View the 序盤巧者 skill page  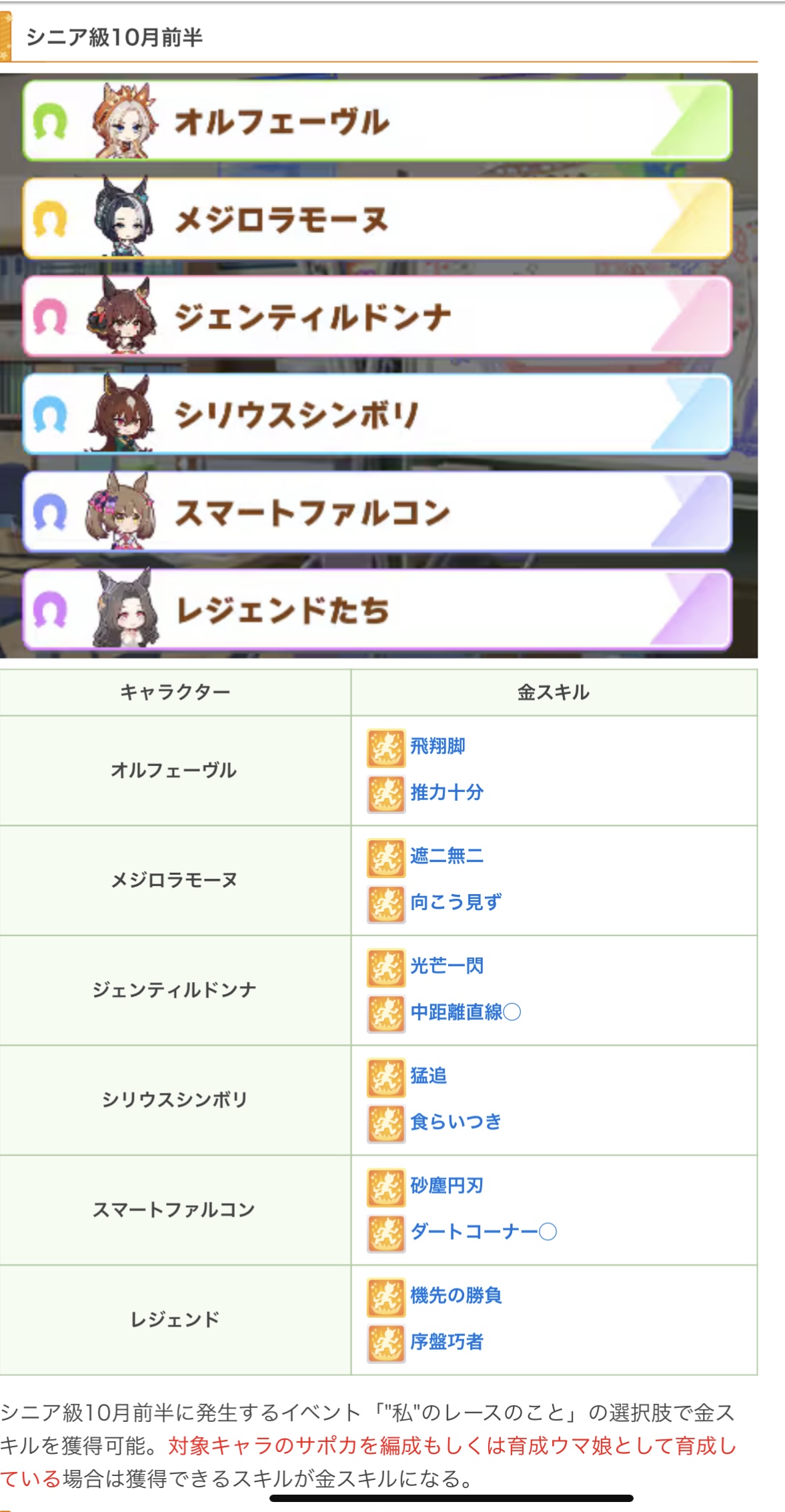[447, 1342]
